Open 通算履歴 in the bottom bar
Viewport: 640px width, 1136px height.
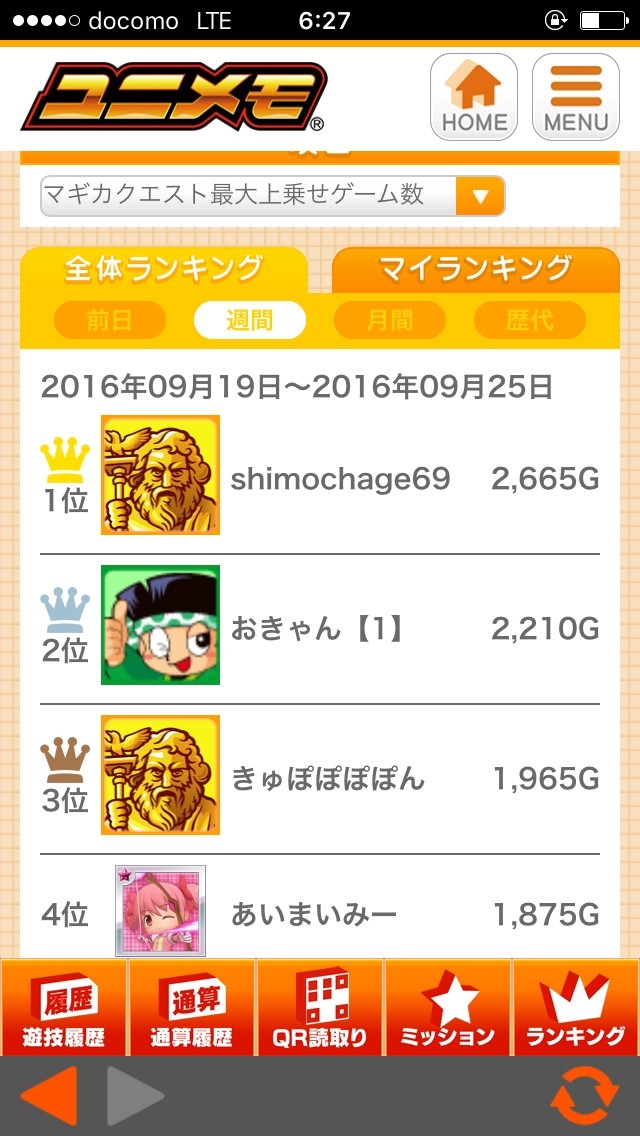tap(192, 1007)
